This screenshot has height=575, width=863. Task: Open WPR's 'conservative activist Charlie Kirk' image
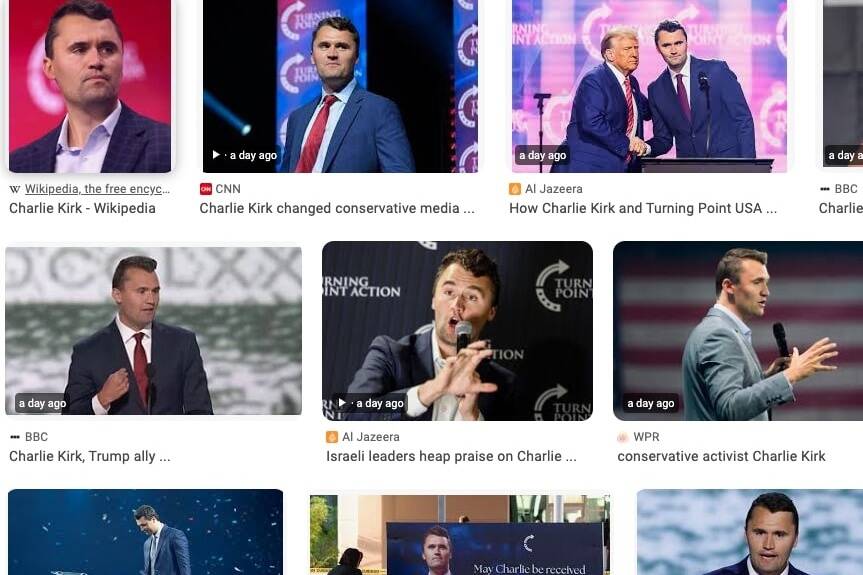pos(737,330)
